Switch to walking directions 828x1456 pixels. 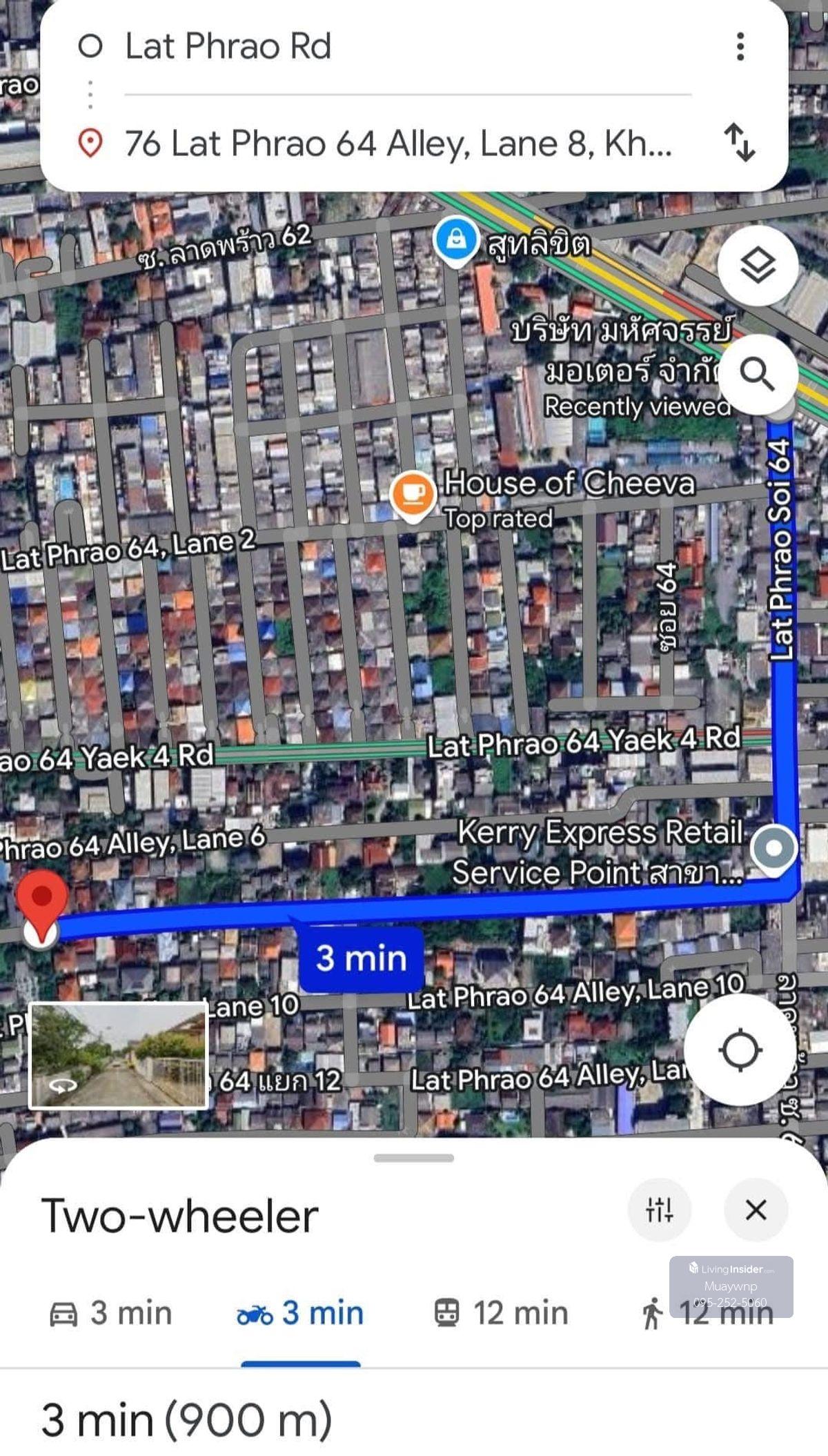(x=707, y=1313)
